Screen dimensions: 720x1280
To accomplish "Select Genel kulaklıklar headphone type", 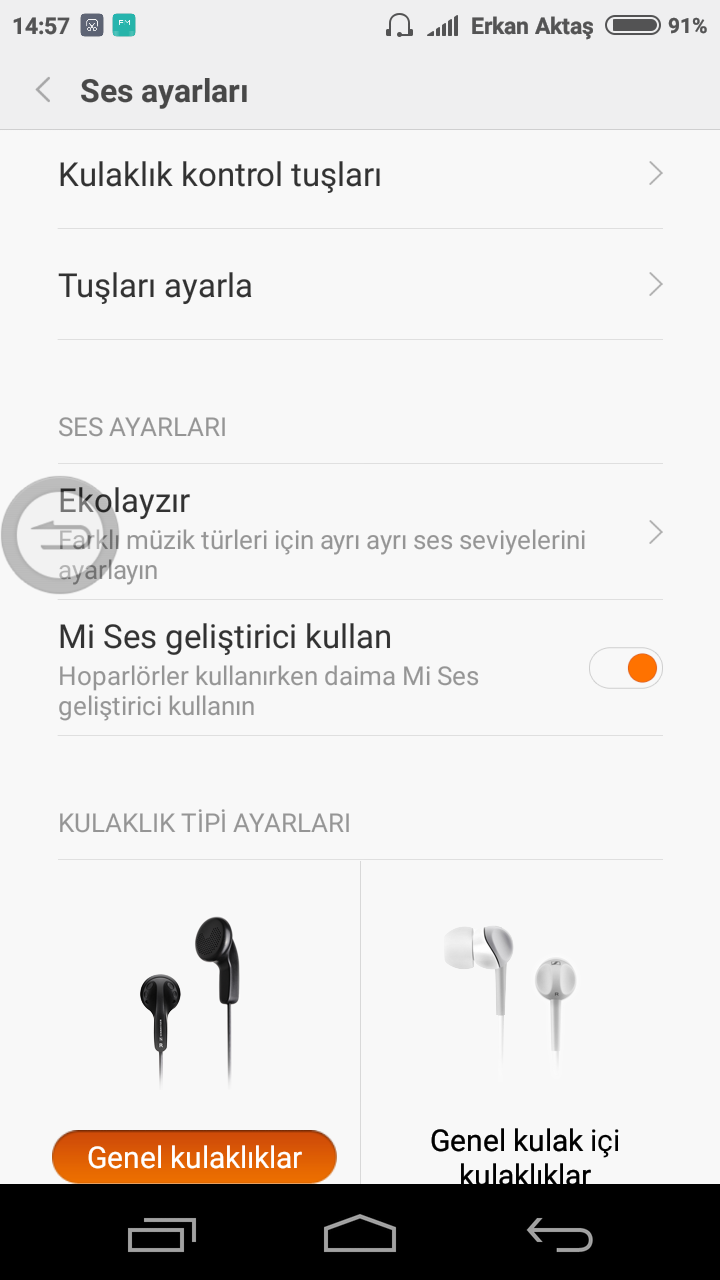I will [x=194, y=1157].
